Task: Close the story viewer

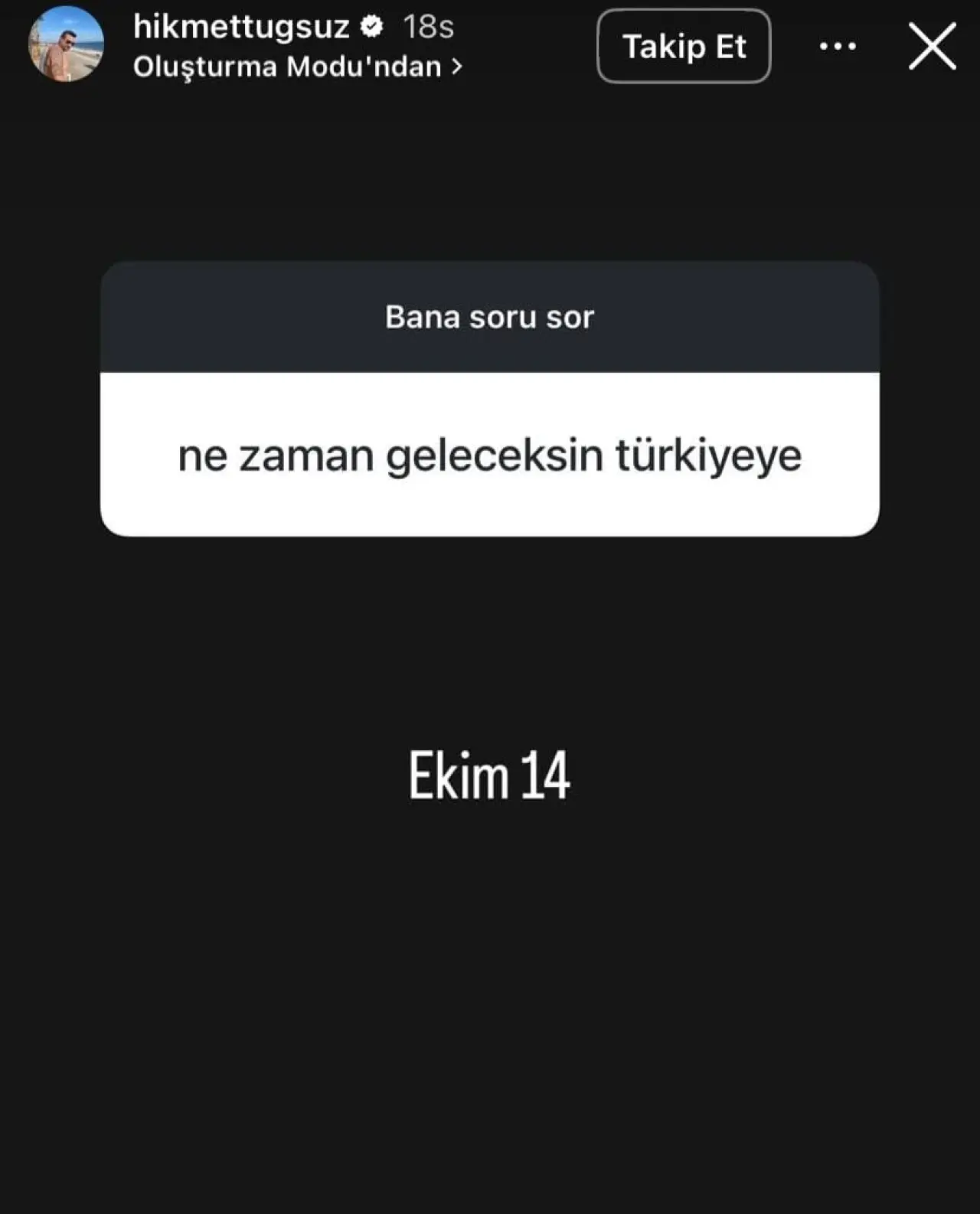Action: coord(932,46)
